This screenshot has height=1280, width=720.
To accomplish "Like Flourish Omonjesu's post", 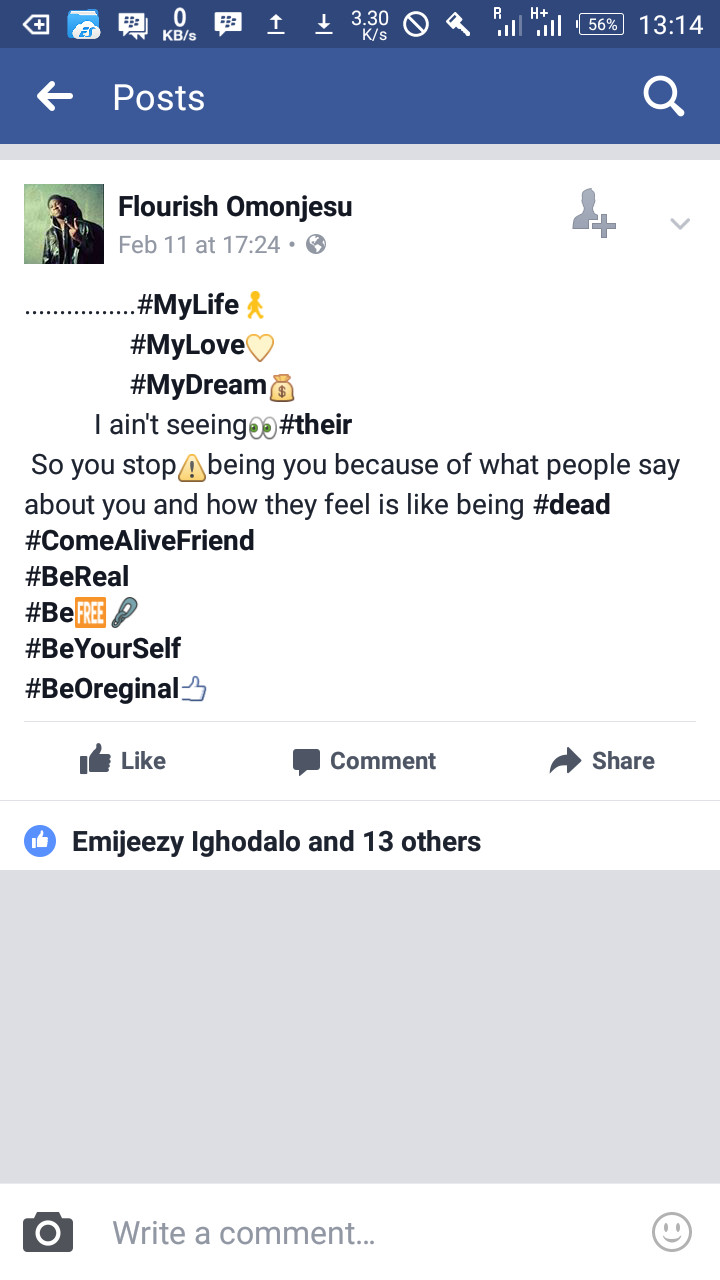I will point(123,761).
